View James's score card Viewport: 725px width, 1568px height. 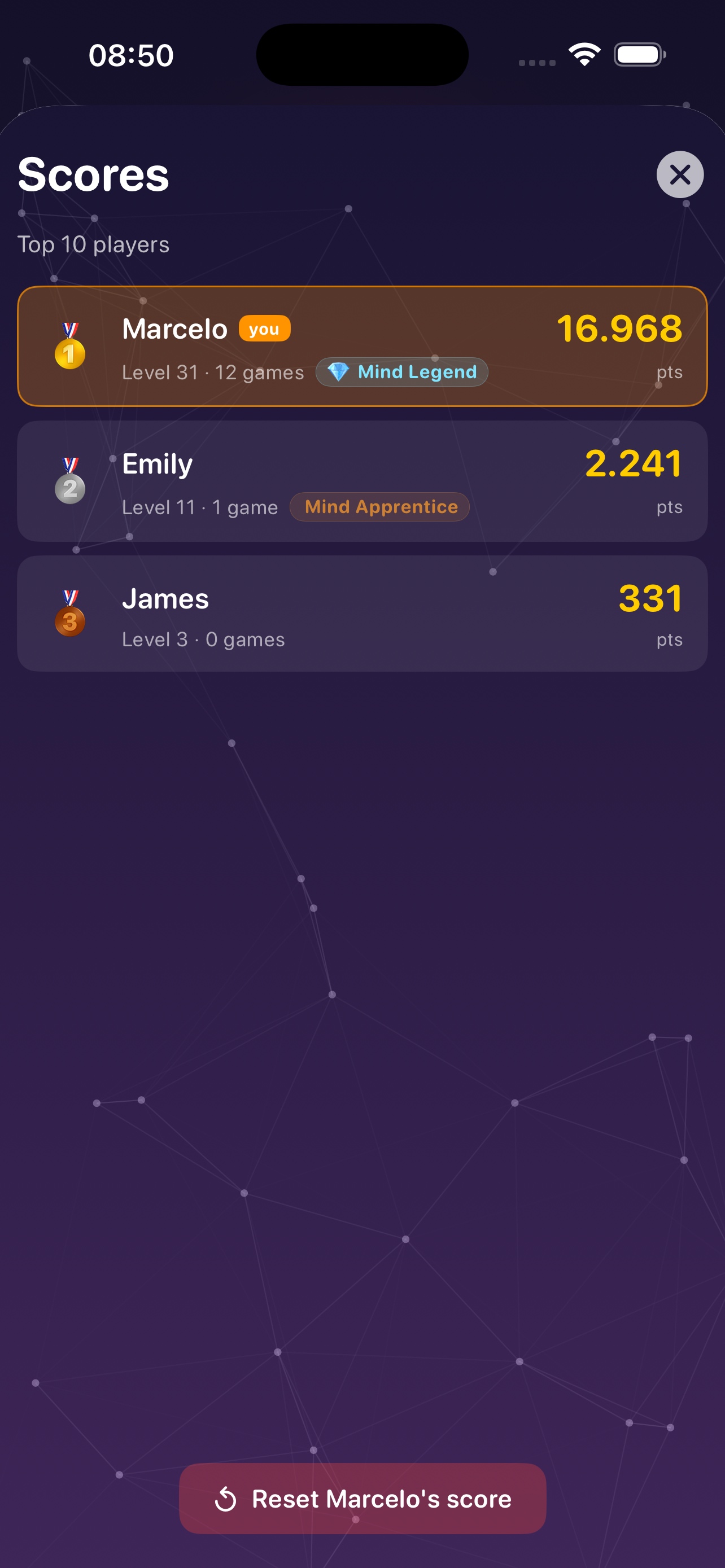pos(362,614)
